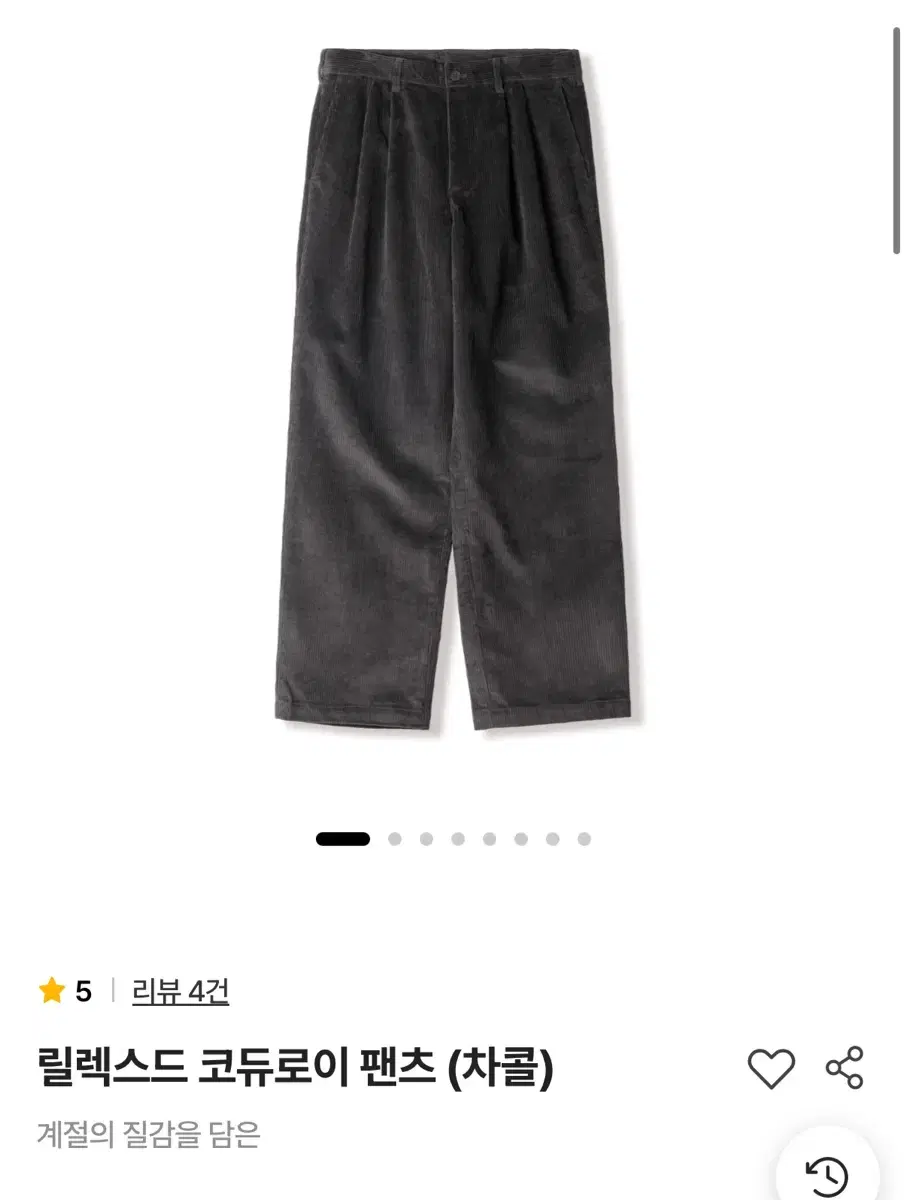The width and height of the screenshot is (907, 1200).
Task: Select the second carousel indicator dot
Action: click(395, 838)
